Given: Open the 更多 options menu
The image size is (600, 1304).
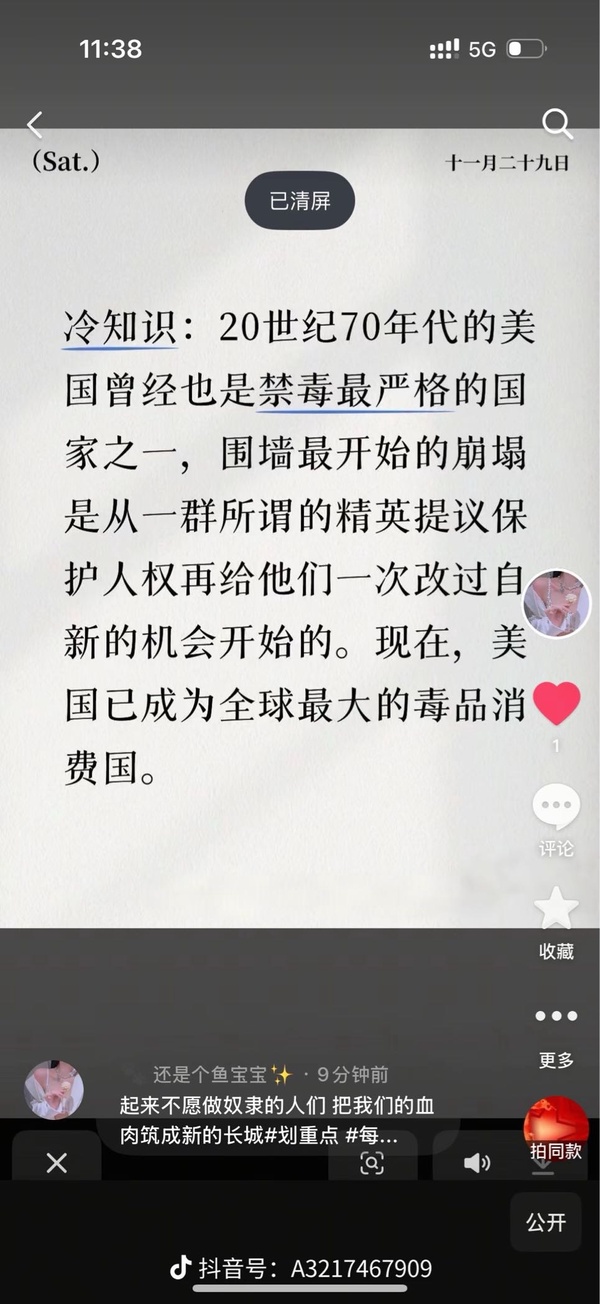Looking at the screenshot, I should (556, 1032).
